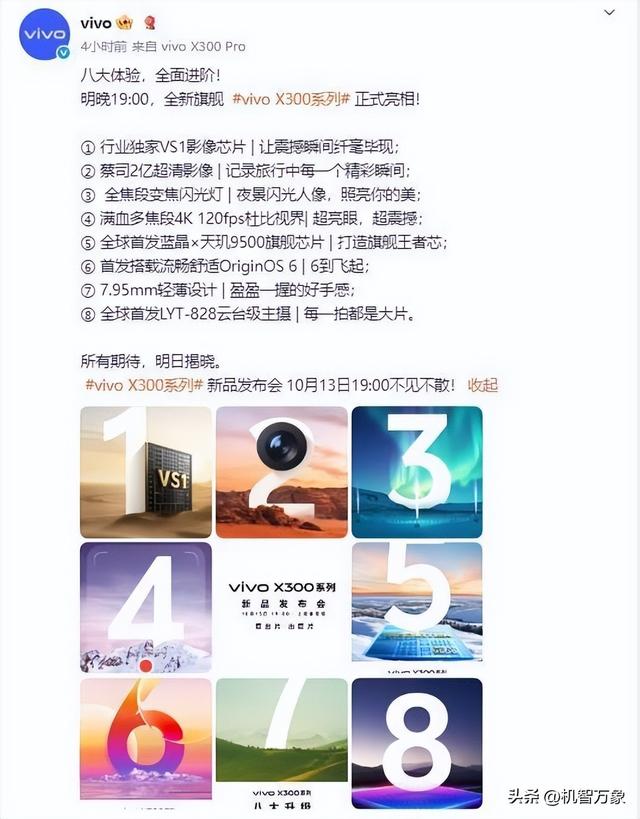Open vivo's profile avatar

point(44,35)
